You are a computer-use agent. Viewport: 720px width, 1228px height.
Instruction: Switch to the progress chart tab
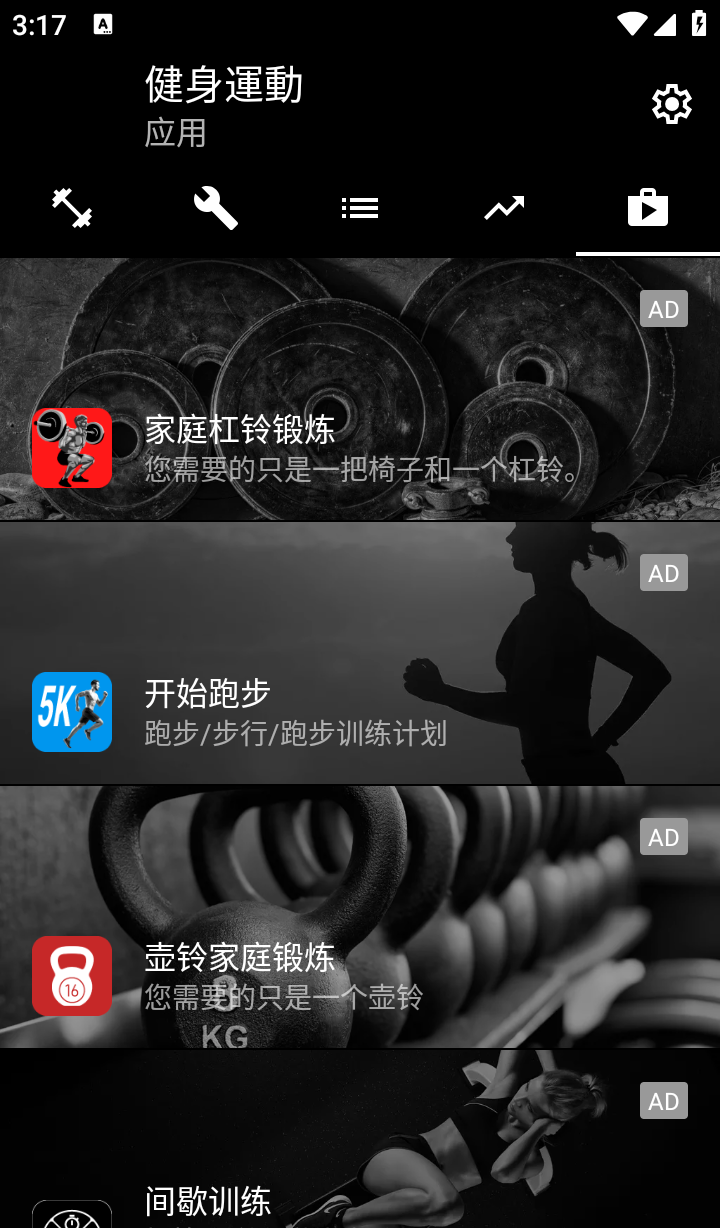(504, 208)
